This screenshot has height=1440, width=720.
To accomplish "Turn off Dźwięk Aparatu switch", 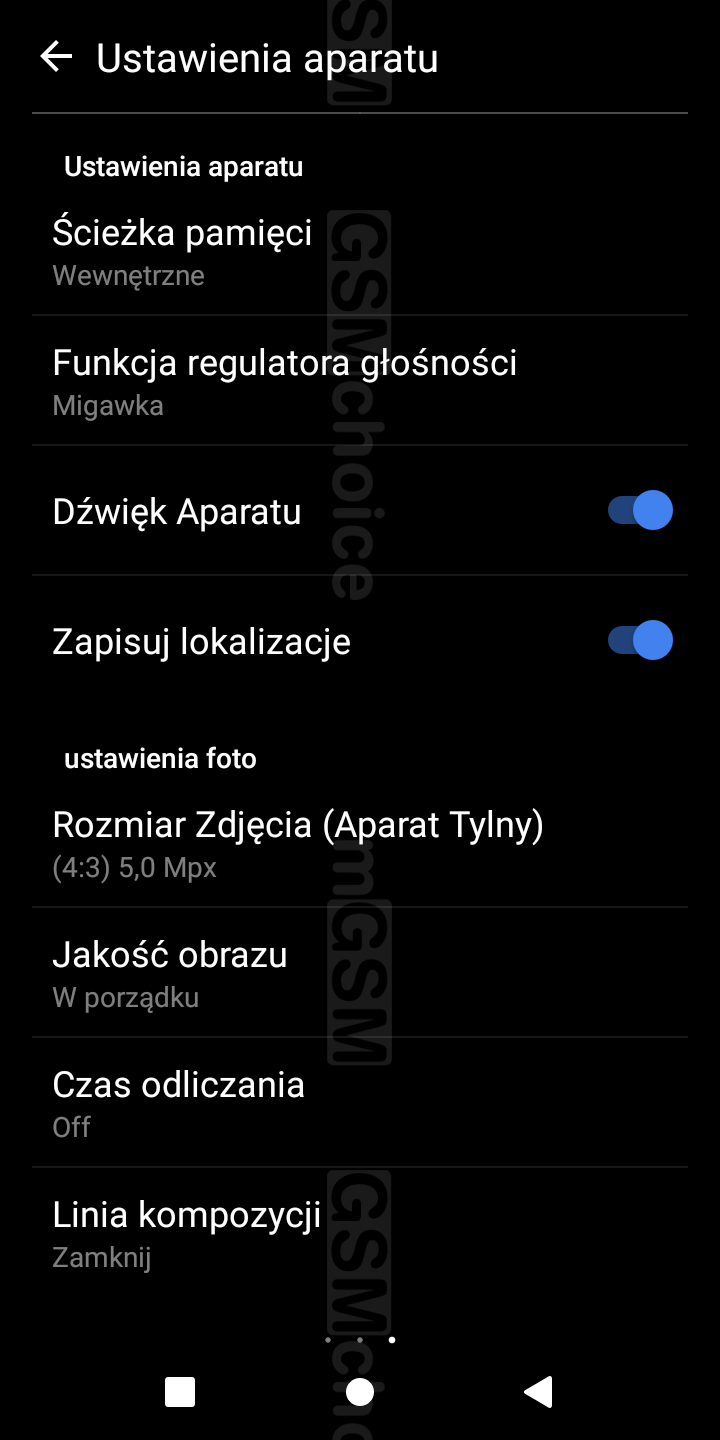I will pyautogui.click(x=640, y=511).
